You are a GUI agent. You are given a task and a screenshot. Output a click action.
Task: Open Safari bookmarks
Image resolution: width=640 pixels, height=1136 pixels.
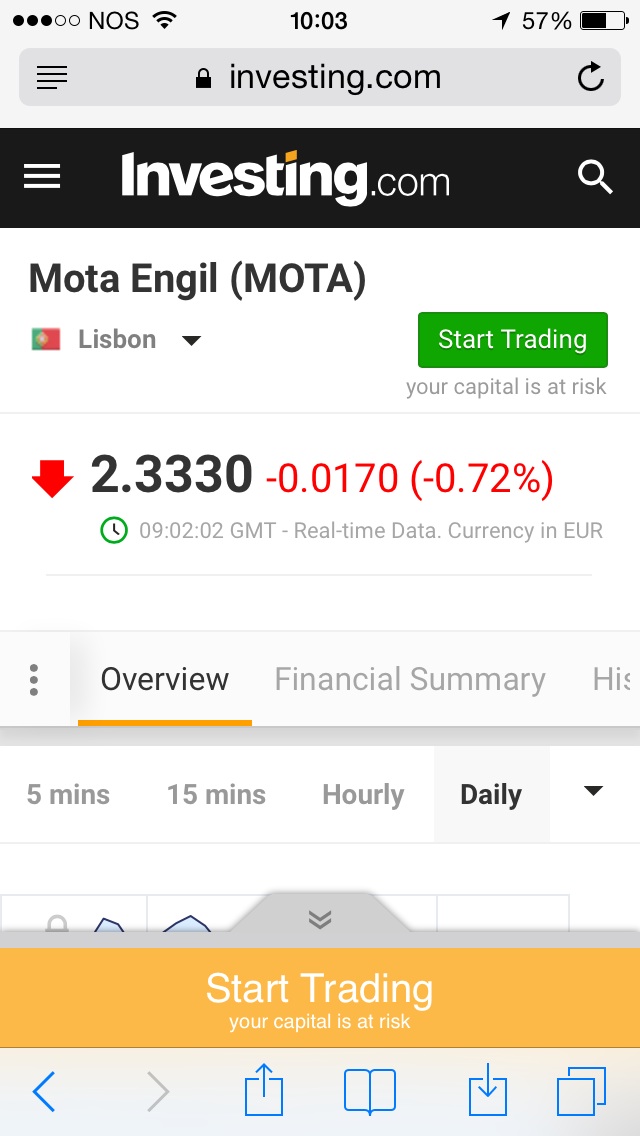(x=370, y=1091)
